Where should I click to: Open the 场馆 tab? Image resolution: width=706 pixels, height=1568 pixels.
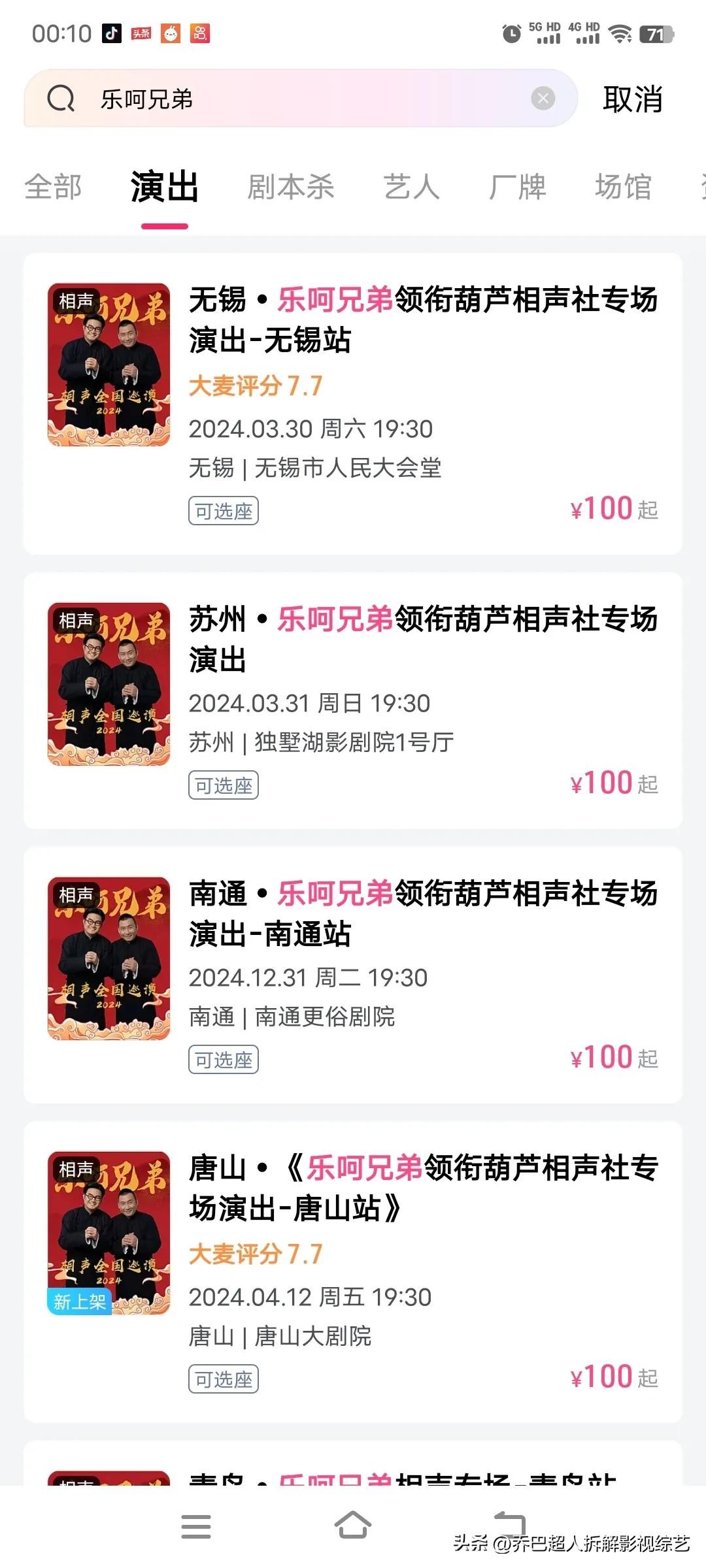[x=623, y=187]
